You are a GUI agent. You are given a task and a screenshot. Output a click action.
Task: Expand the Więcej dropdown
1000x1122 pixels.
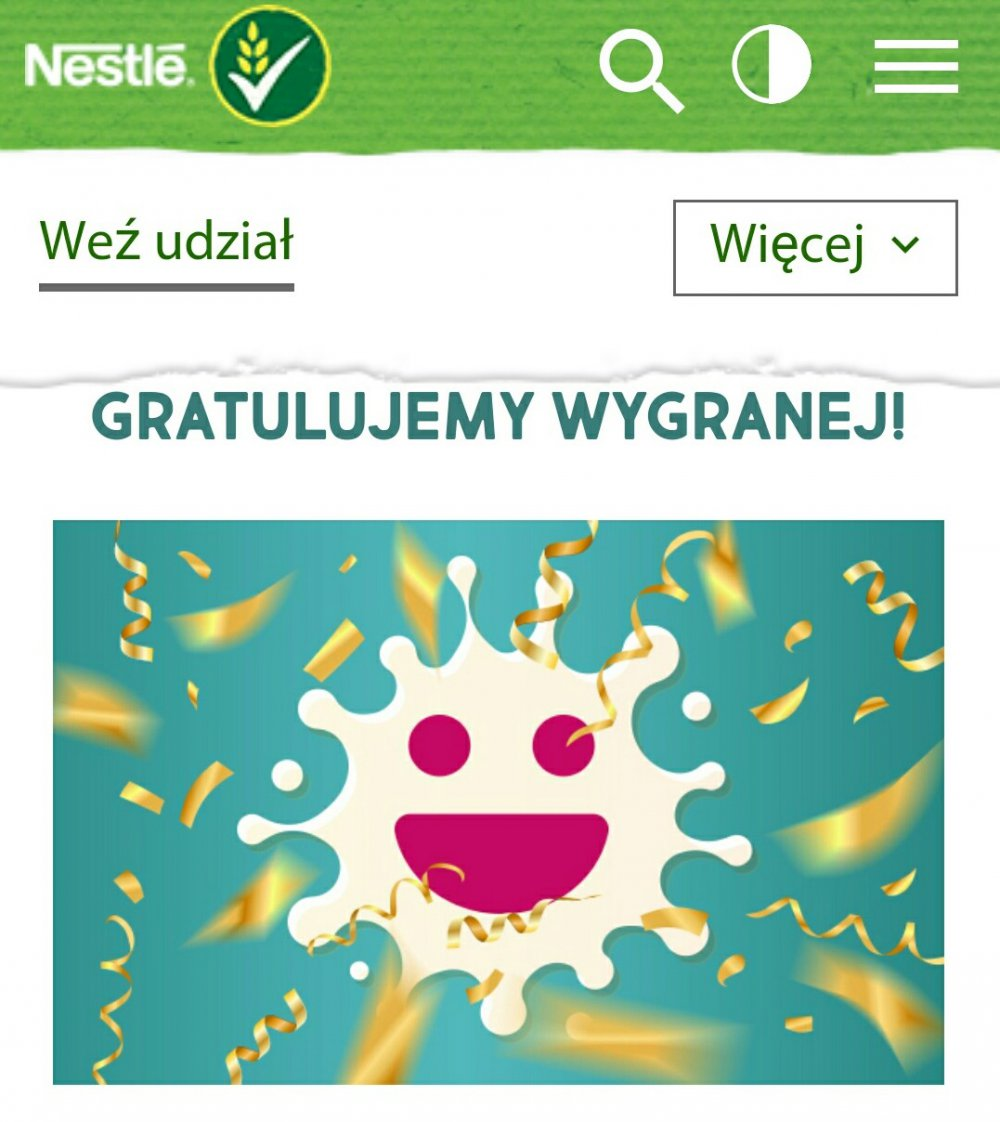pyautogui.click(x=815, y=247)
